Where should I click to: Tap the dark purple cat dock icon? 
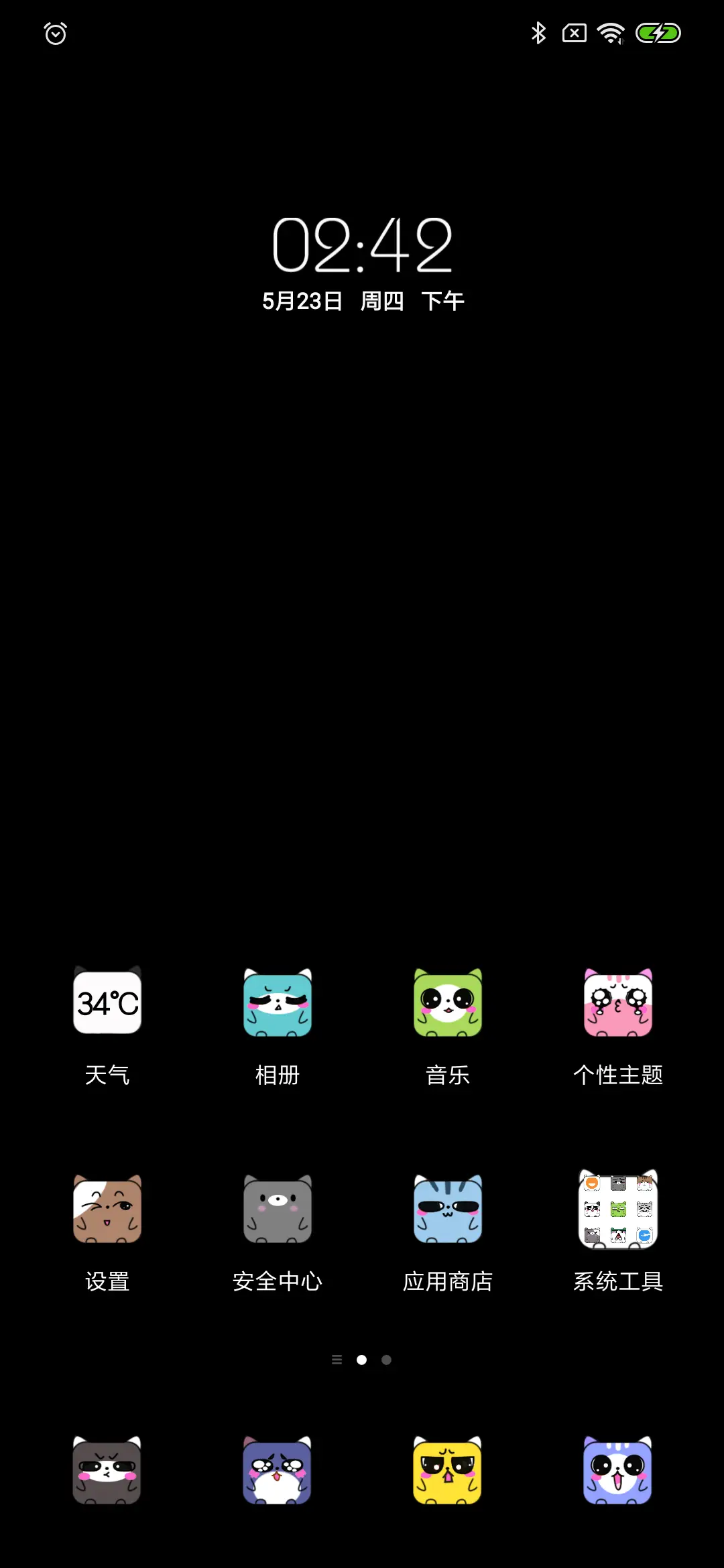coord(278,1472)
